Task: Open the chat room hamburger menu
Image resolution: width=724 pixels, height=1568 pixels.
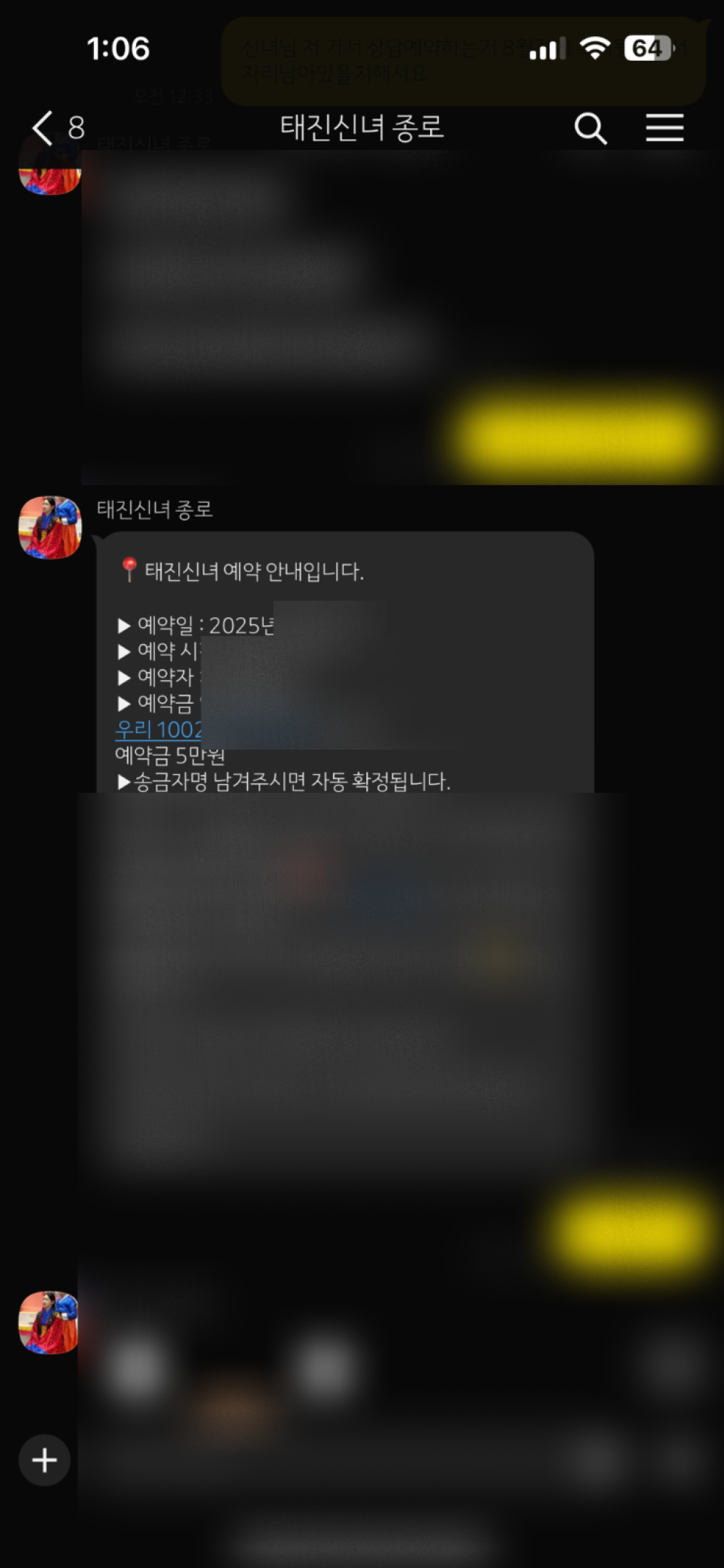Action: [x=665, y=128]
